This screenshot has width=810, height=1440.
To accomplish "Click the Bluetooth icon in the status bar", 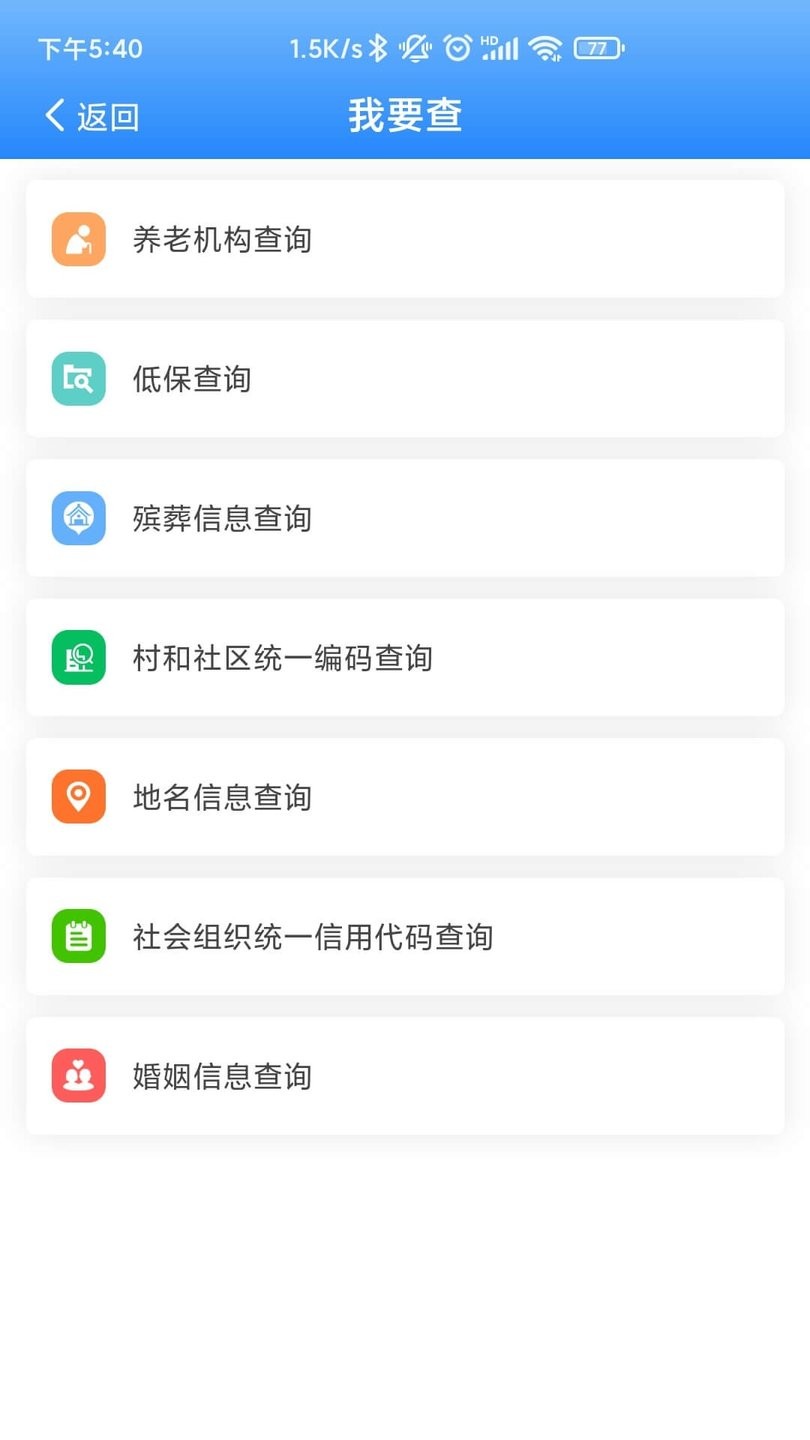I will (x=380, y=47).
